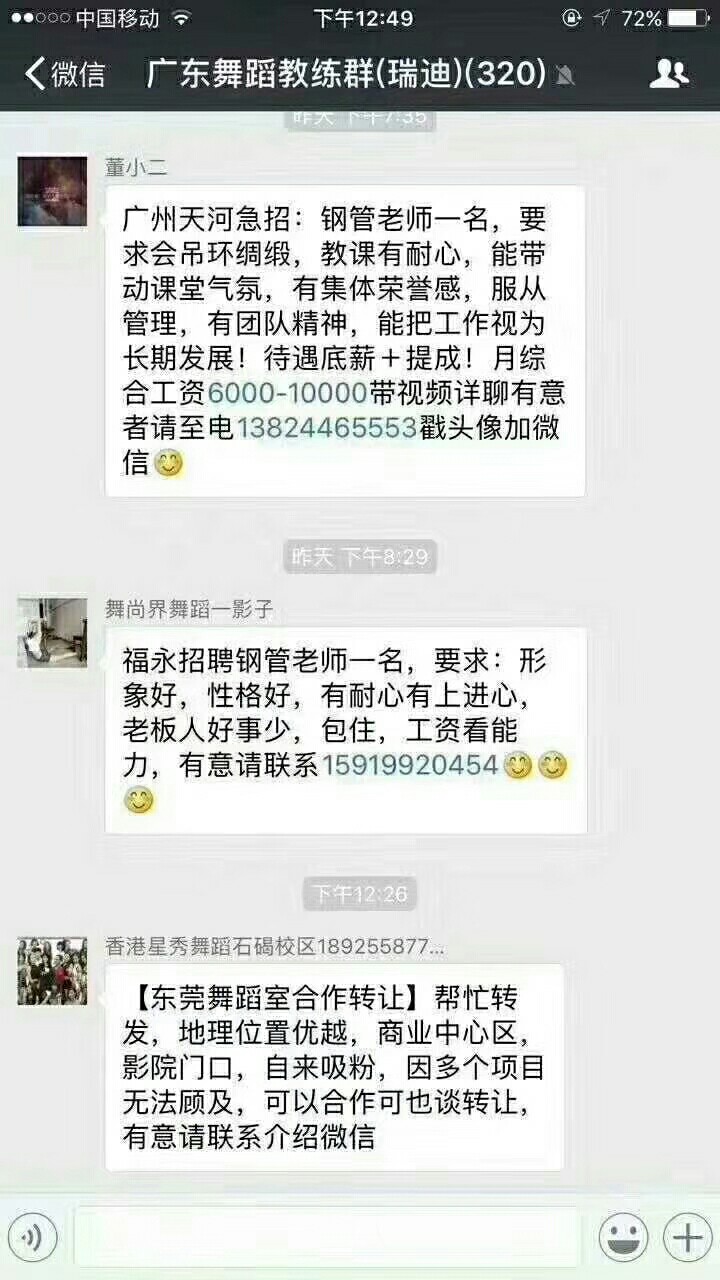View profile picture of 香港星秀舞蹈石碣校区
The width and height of the screenshot is (720, 1280).
point(52,971)
